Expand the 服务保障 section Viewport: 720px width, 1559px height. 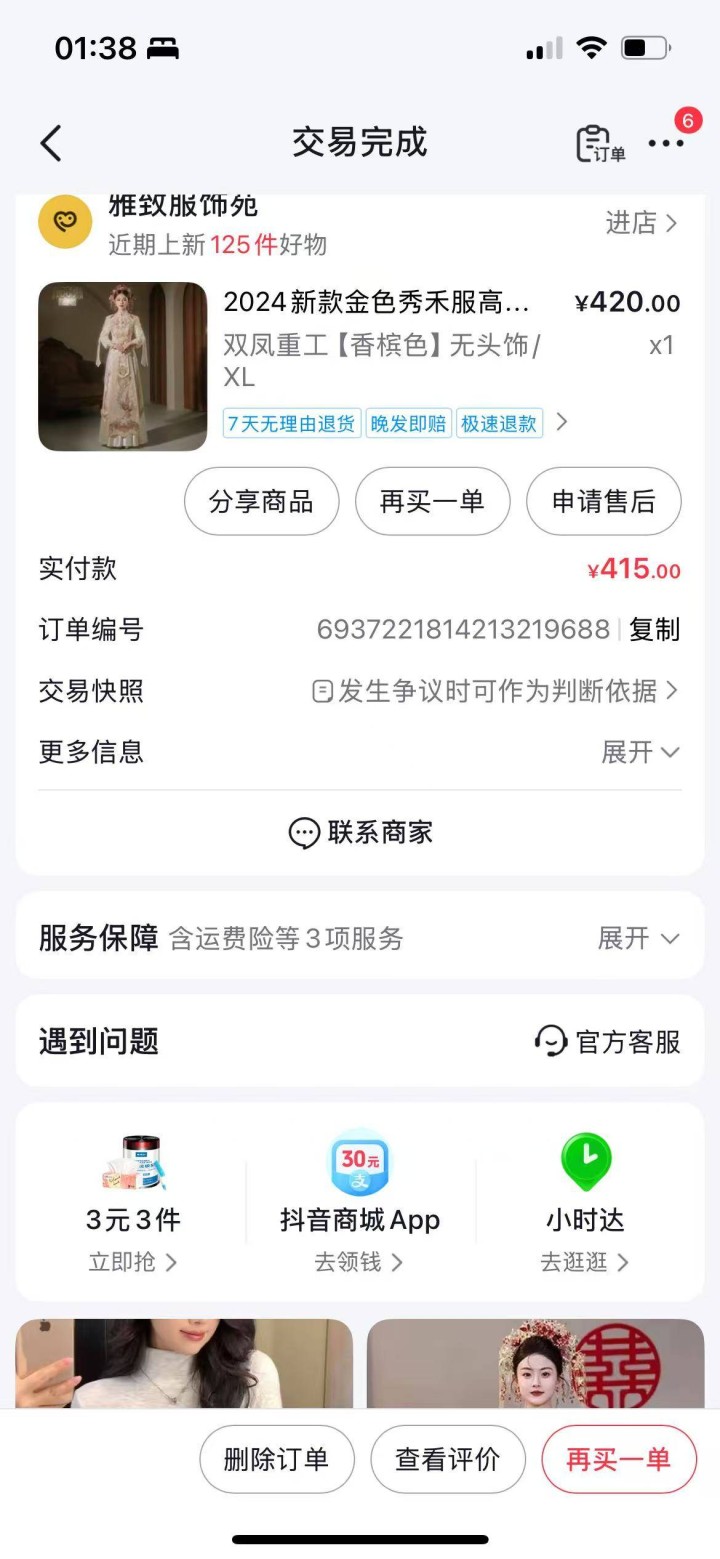tap(638, 938)
